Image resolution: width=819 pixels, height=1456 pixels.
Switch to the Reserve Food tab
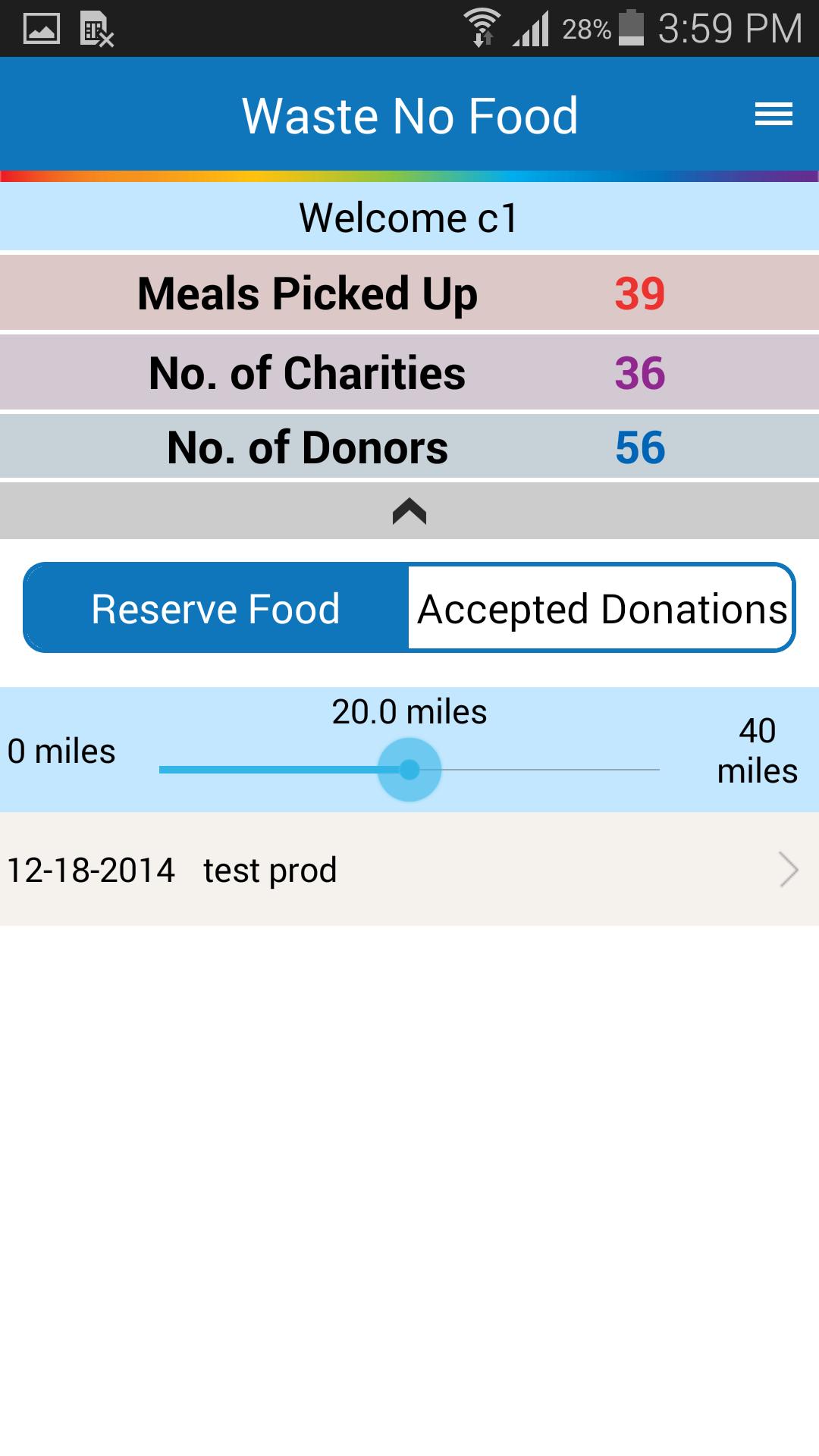click(x=216, y=608)
